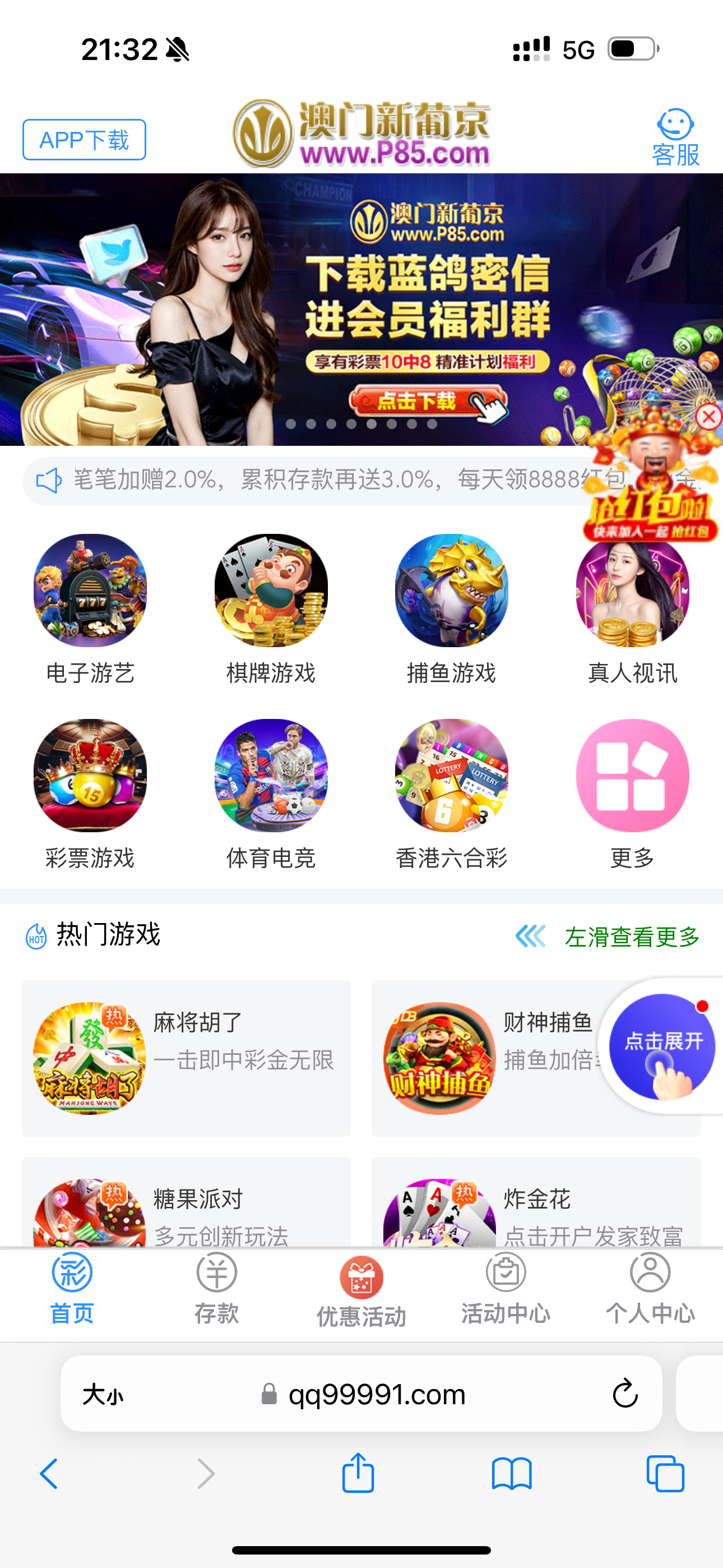Select the second carousel indicator dot
723x1568 pixels.
tap(312, 425)
